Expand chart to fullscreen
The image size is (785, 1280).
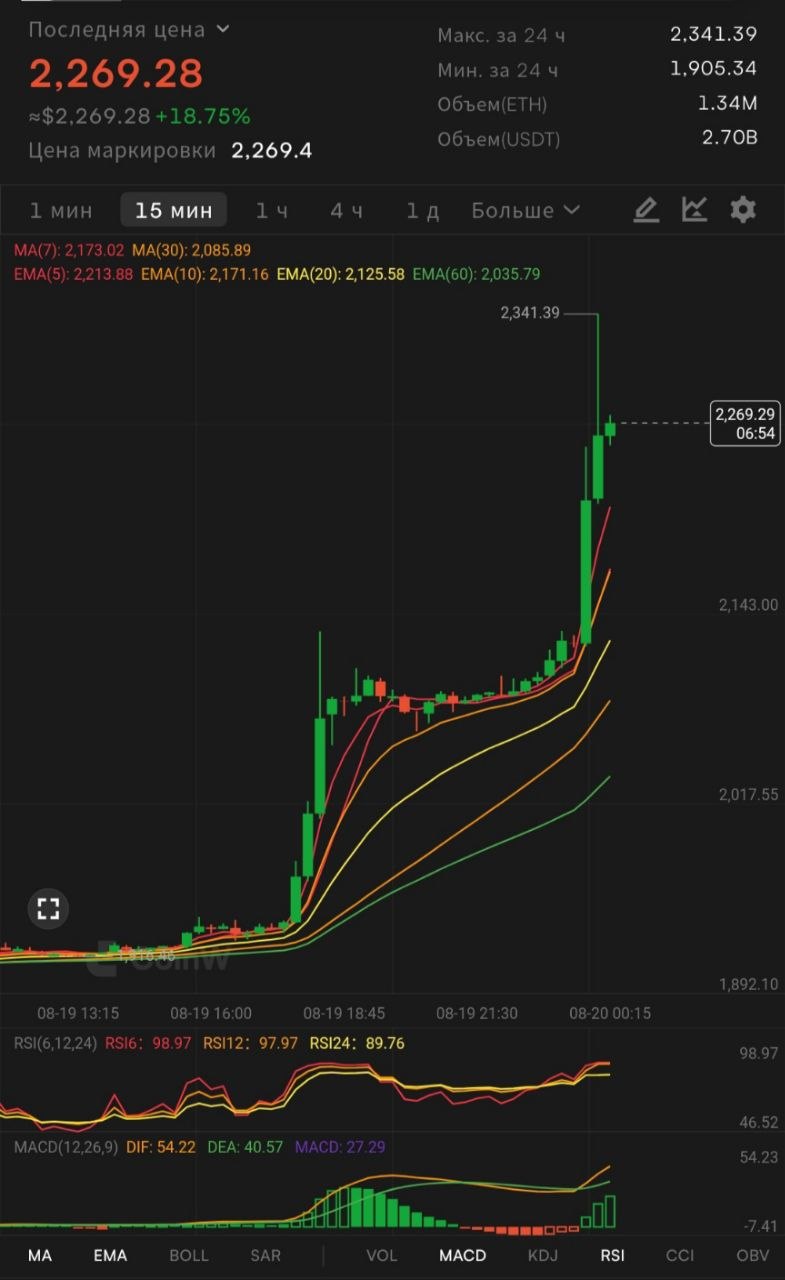coord(48,908)
